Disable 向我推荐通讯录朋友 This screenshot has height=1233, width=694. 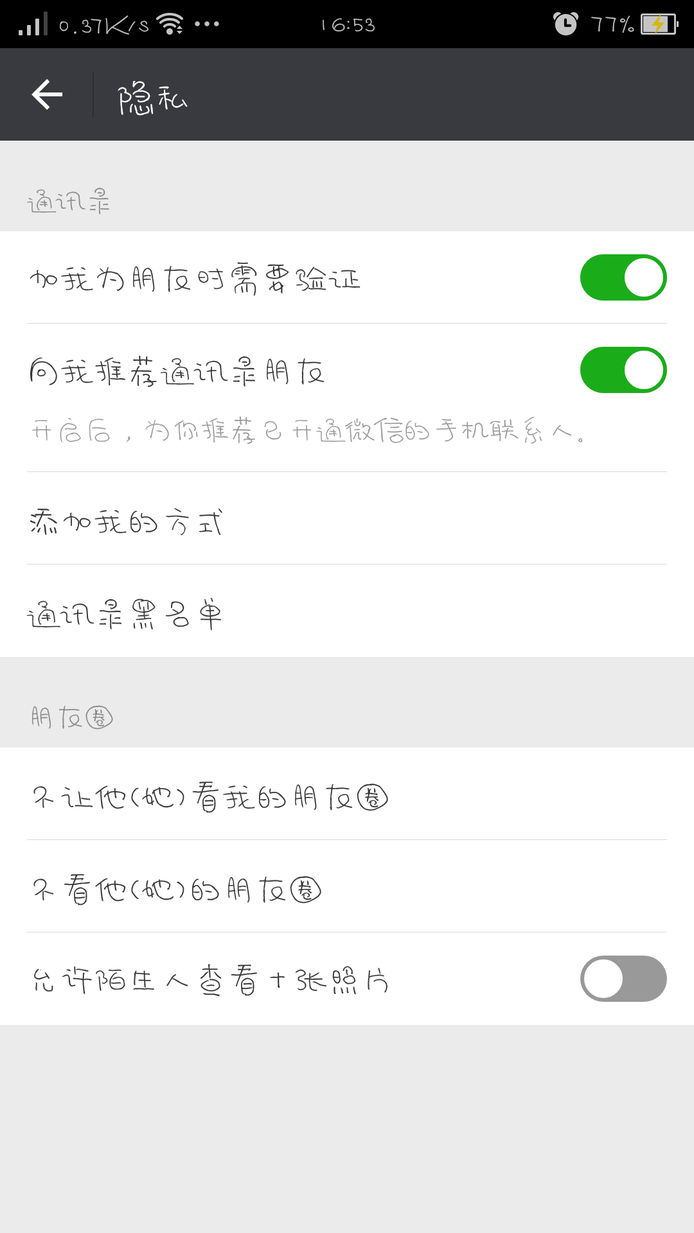pyautogui.click(x=623, y=370)
